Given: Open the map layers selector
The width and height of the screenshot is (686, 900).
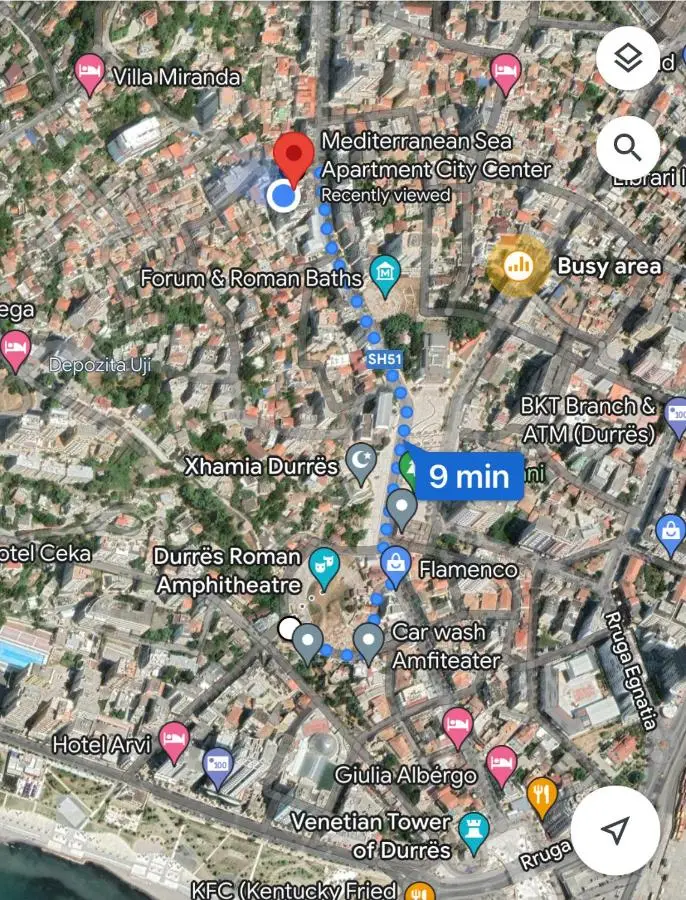Looking at the screenshot, I should point(627,59).
